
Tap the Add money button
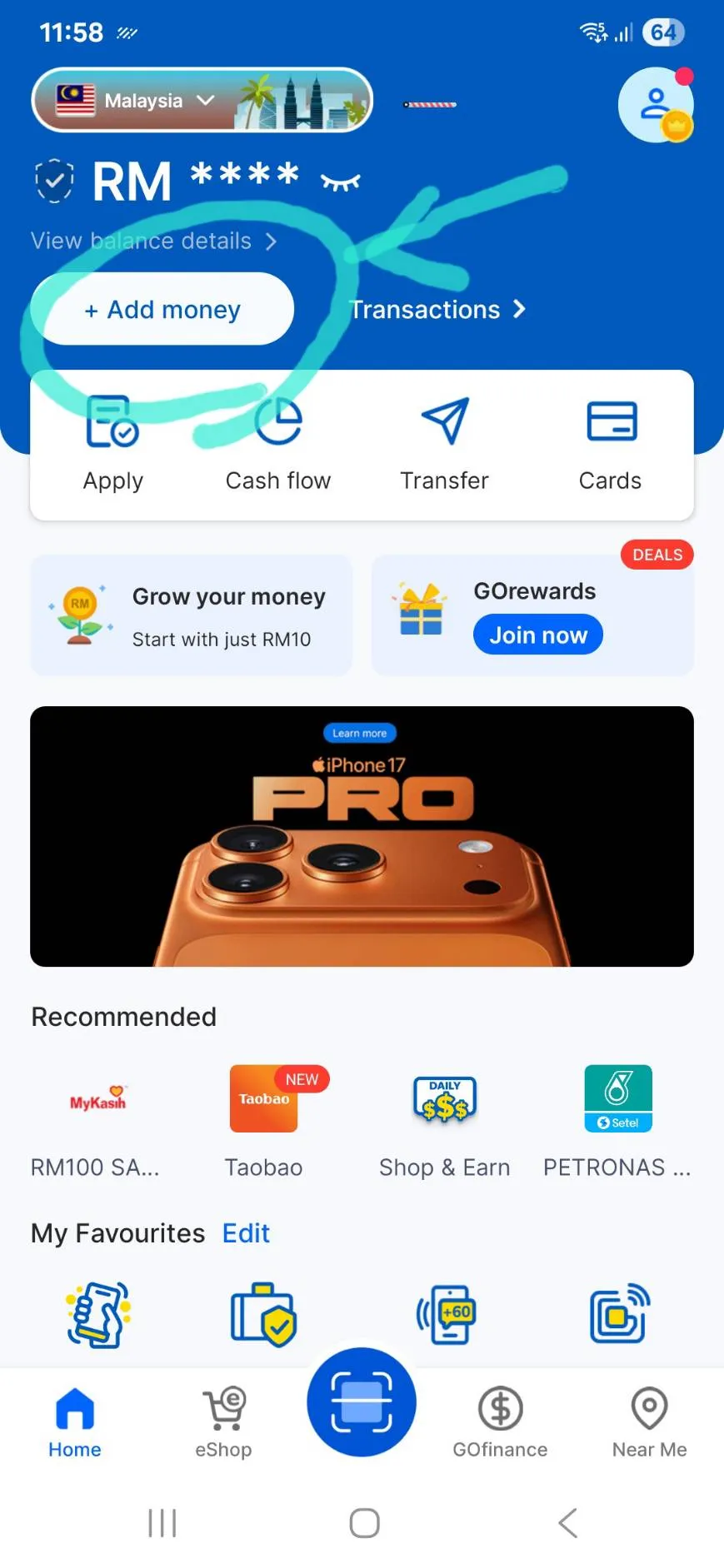162,310
